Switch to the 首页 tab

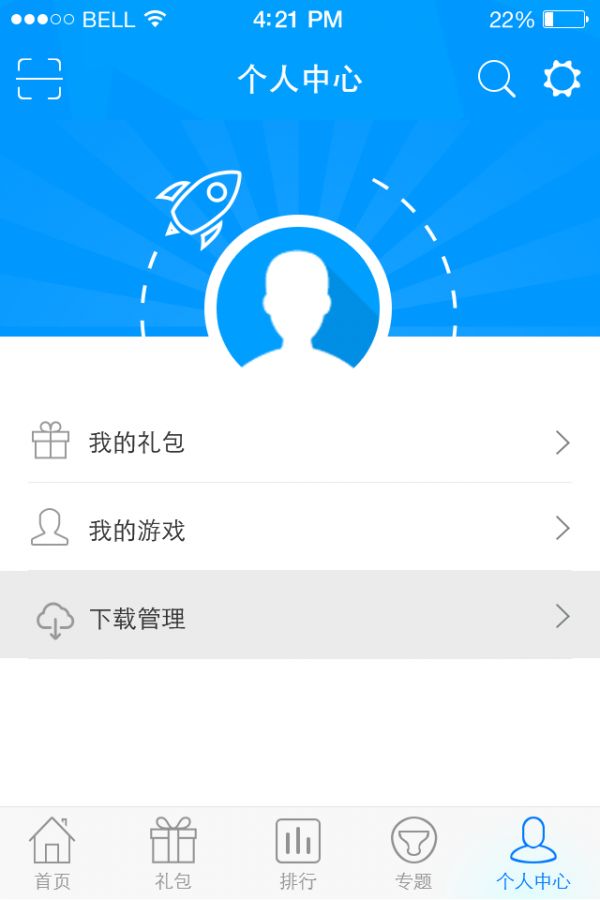click(52, 853)
